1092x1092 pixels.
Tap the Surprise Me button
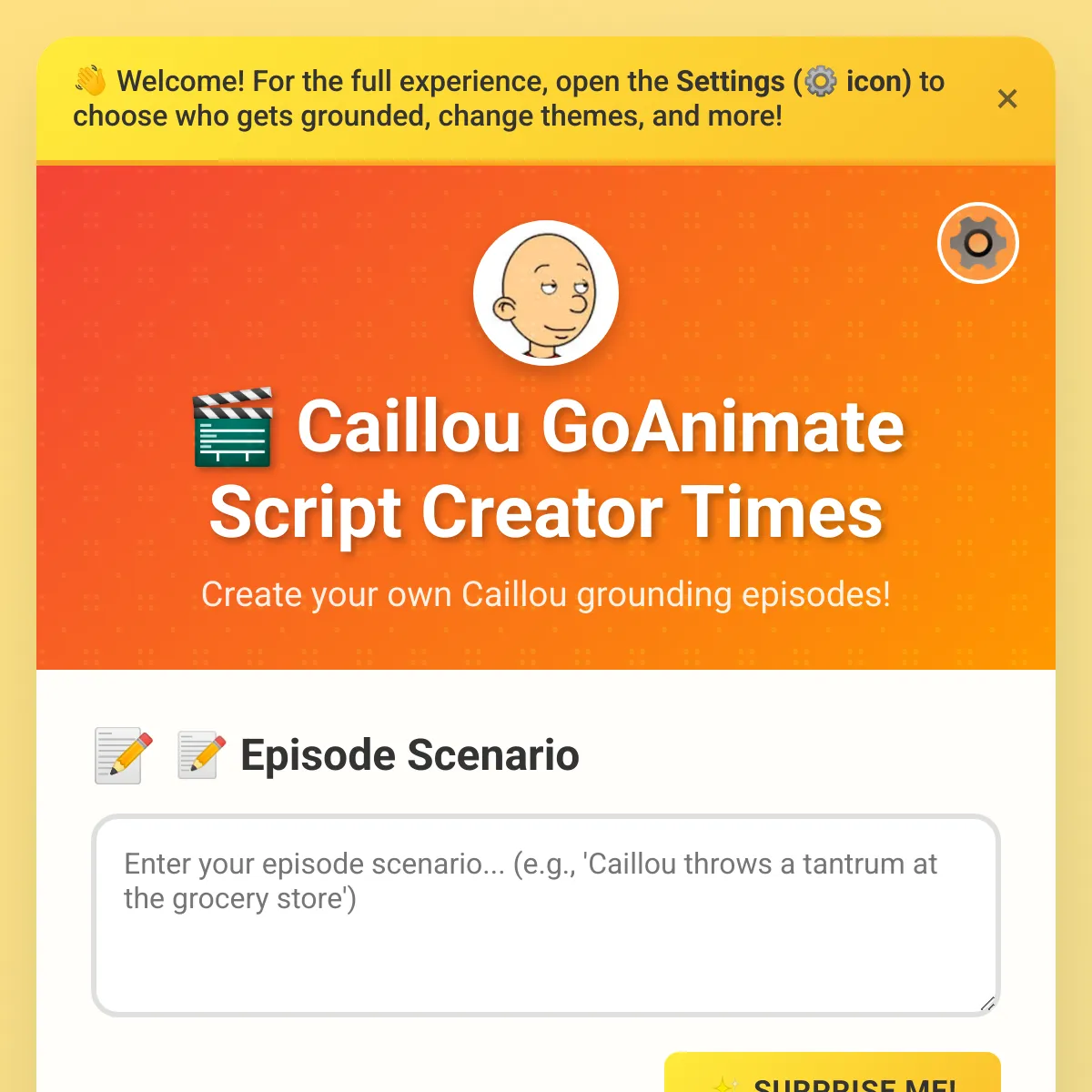coord(833,1077)
